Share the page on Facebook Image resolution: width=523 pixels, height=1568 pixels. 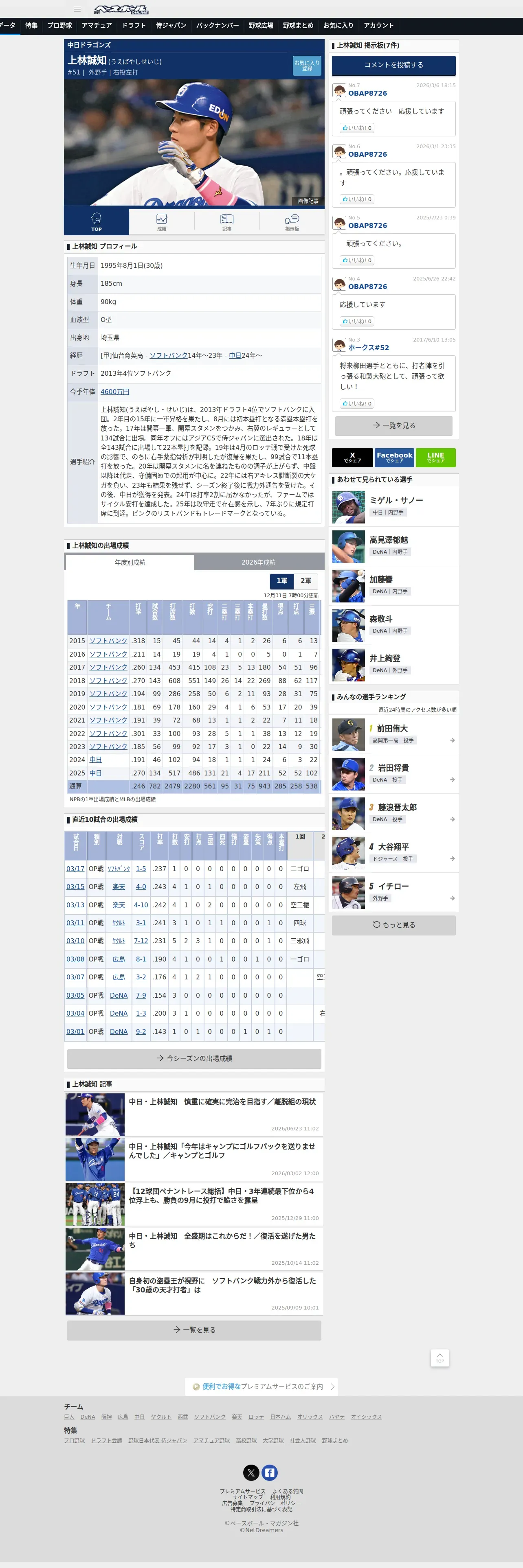coord(394,457)
